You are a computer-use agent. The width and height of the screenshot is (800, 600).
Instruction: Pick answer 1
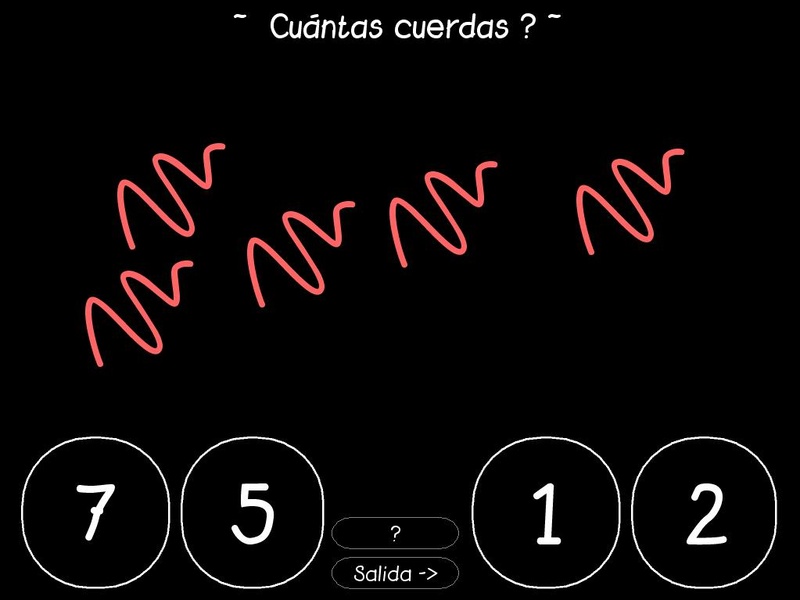(545, 513)
